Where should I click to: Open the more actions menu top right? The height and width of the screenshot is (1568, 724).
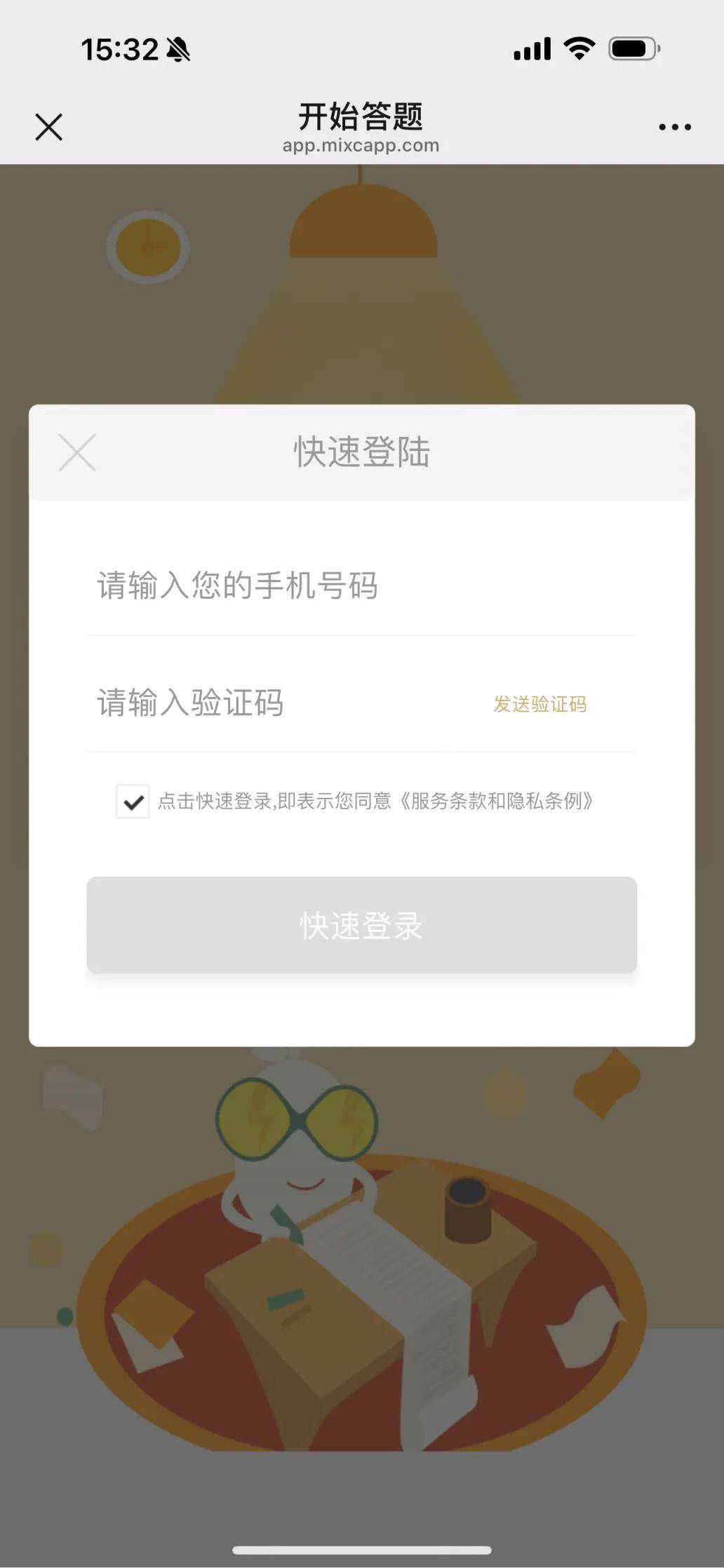click(x=674, y=126)
